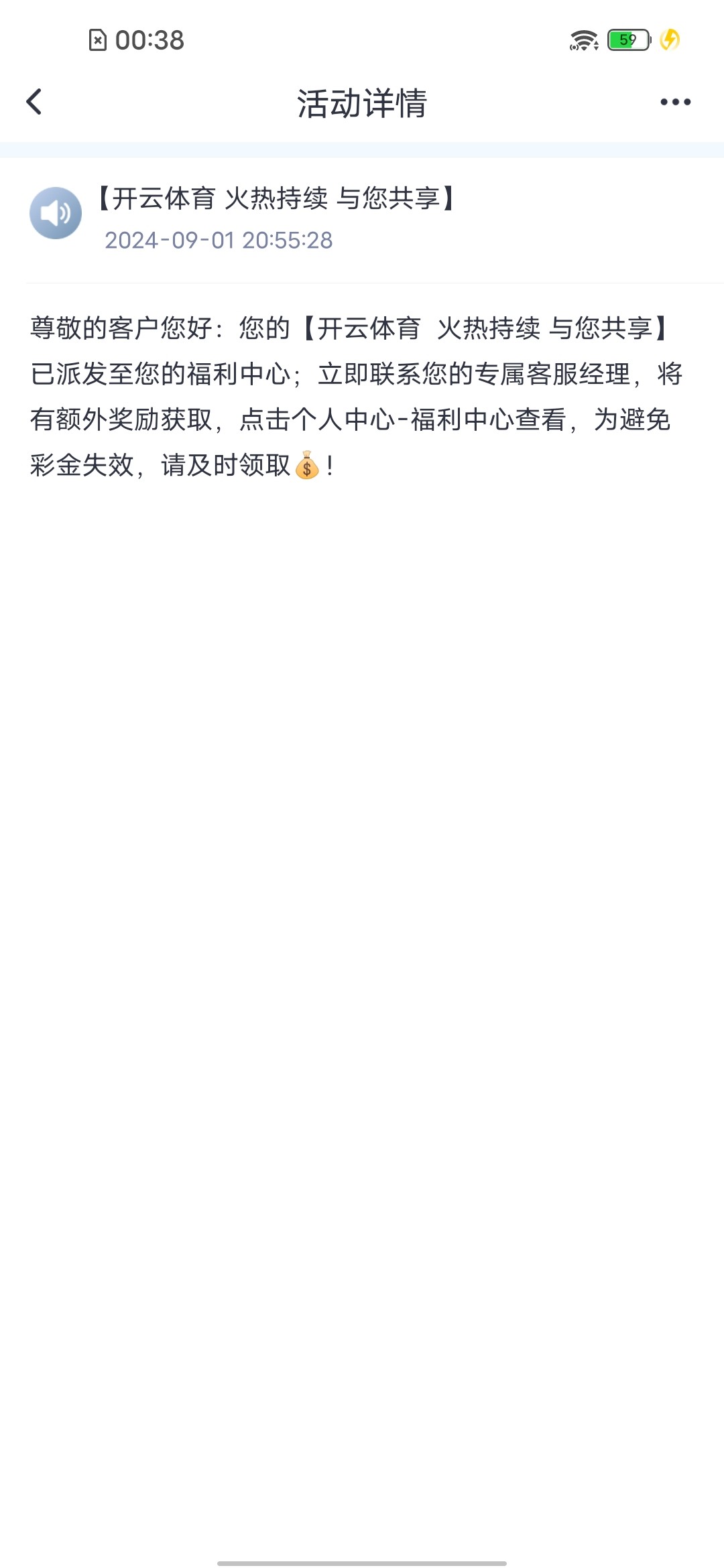
Task: Go back from the 活动详情 page
Action: [x=34, y=103]
